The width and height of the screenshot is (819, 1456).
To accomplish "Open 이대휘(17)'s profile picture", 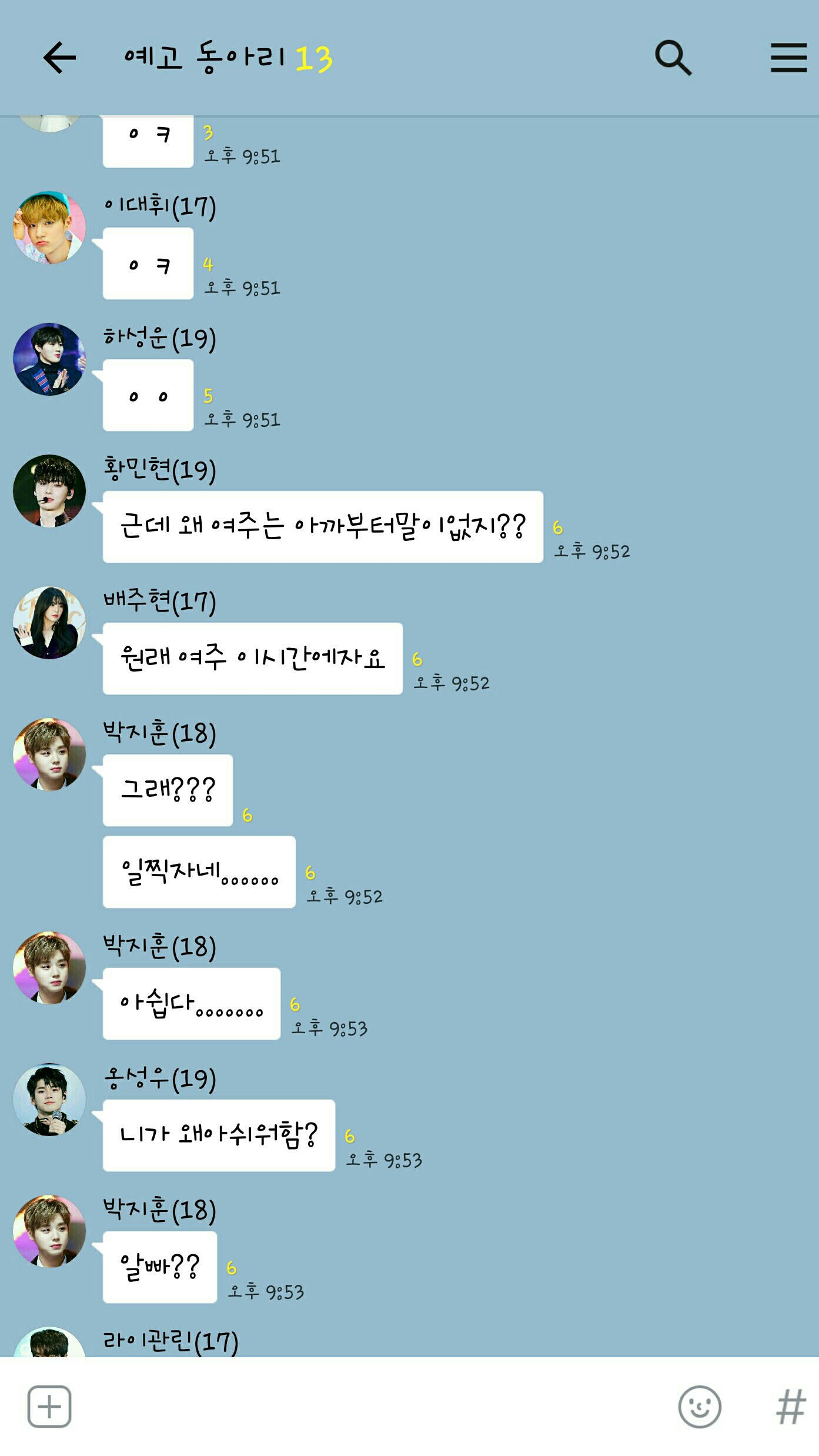I will click(49, 228).
